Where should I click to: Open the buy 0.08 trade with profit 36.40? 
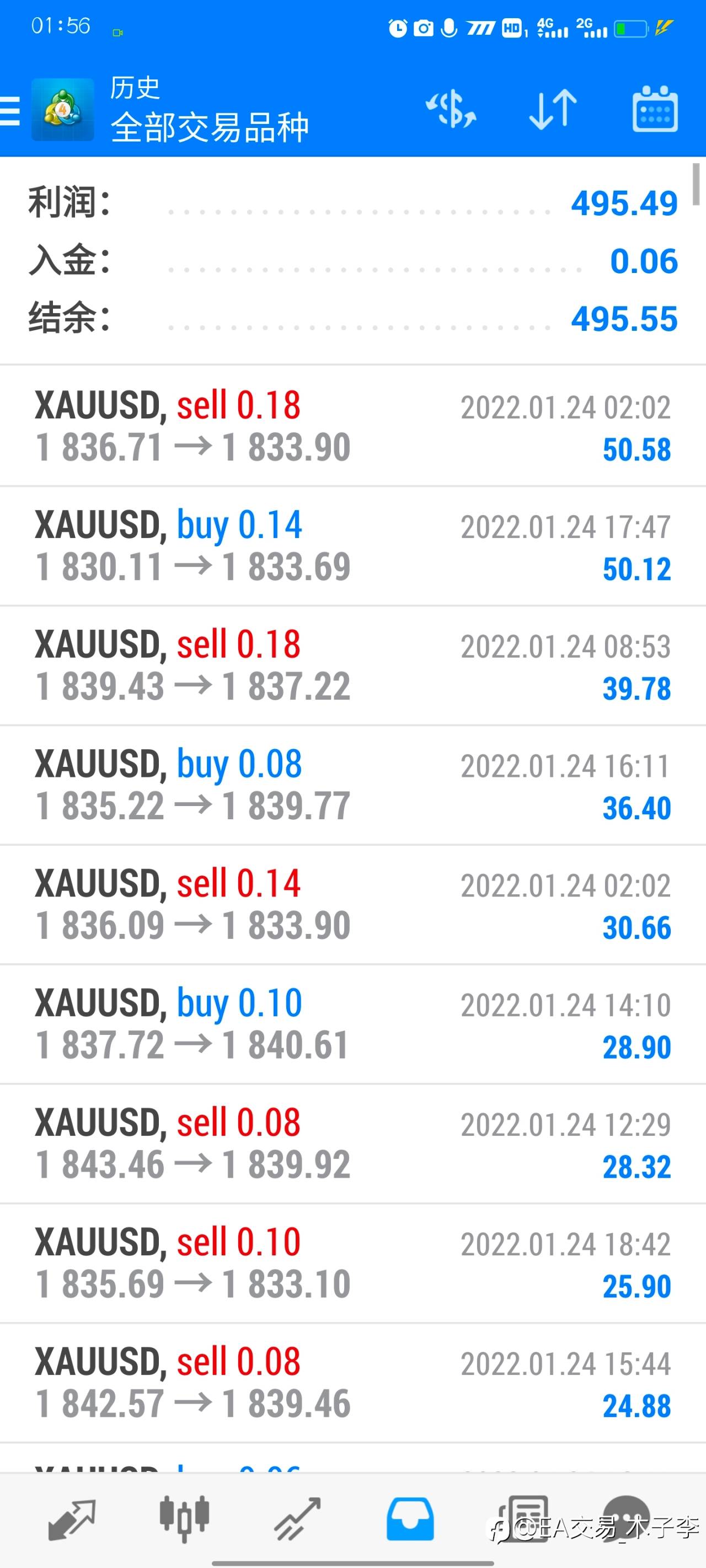click(354, 785)
